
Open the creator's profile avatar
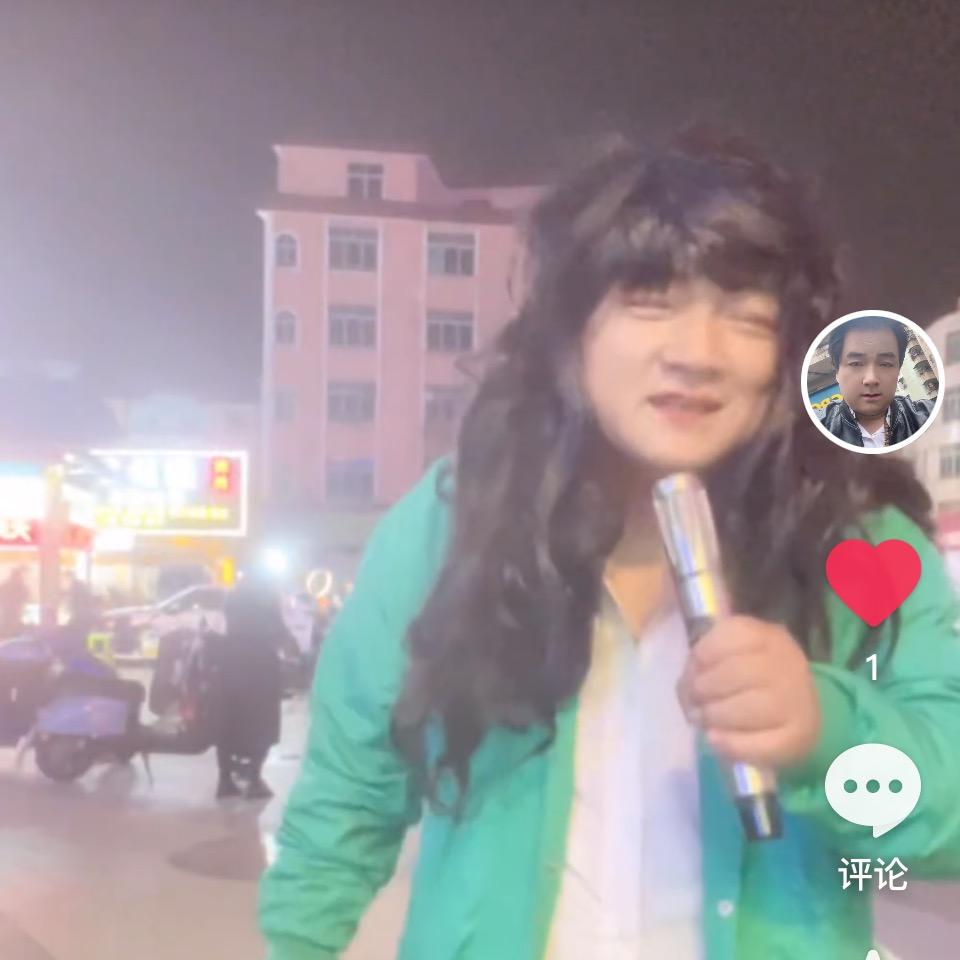[872, 382]
